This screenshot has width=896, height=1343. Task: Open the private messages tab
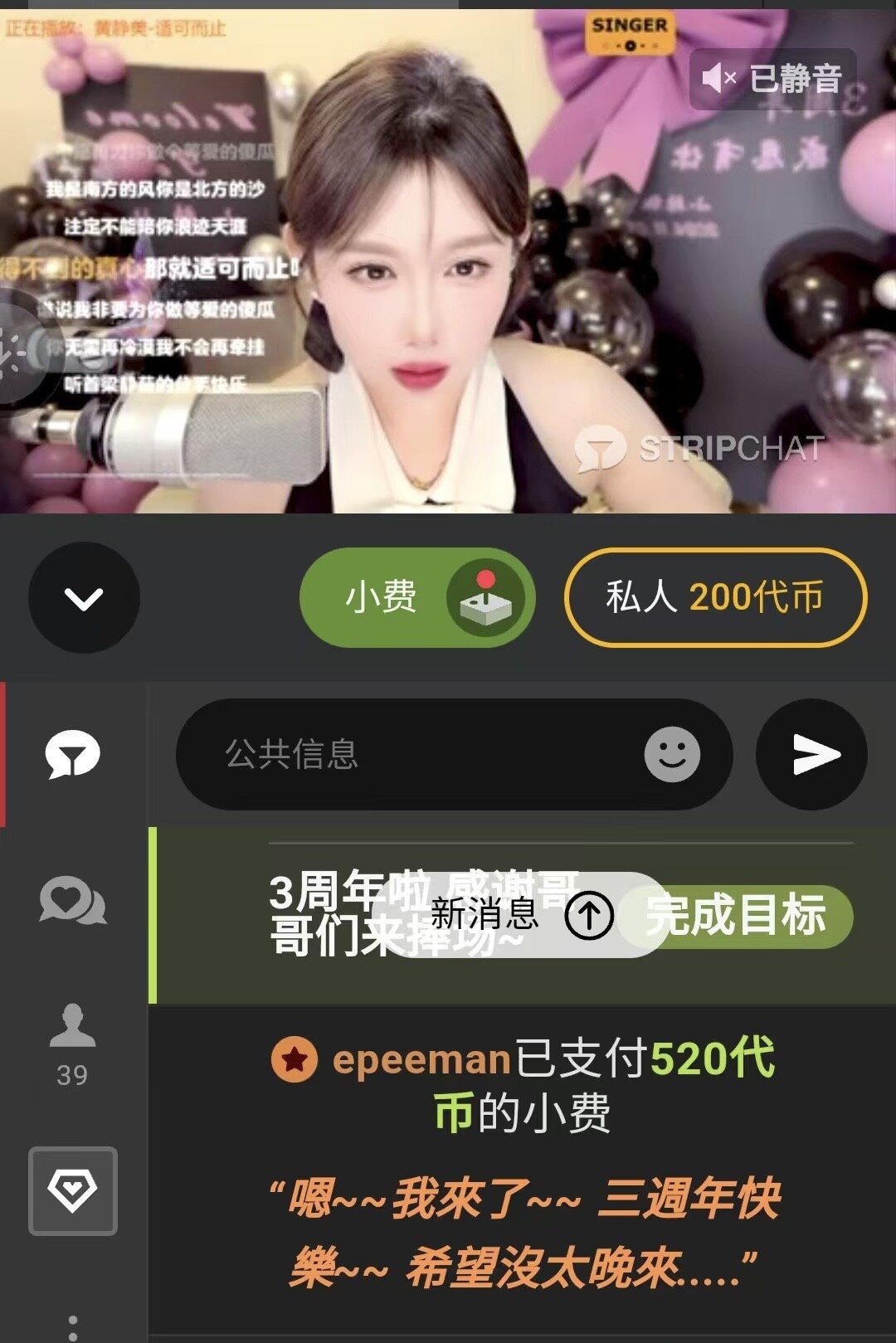tap(73, 901)
